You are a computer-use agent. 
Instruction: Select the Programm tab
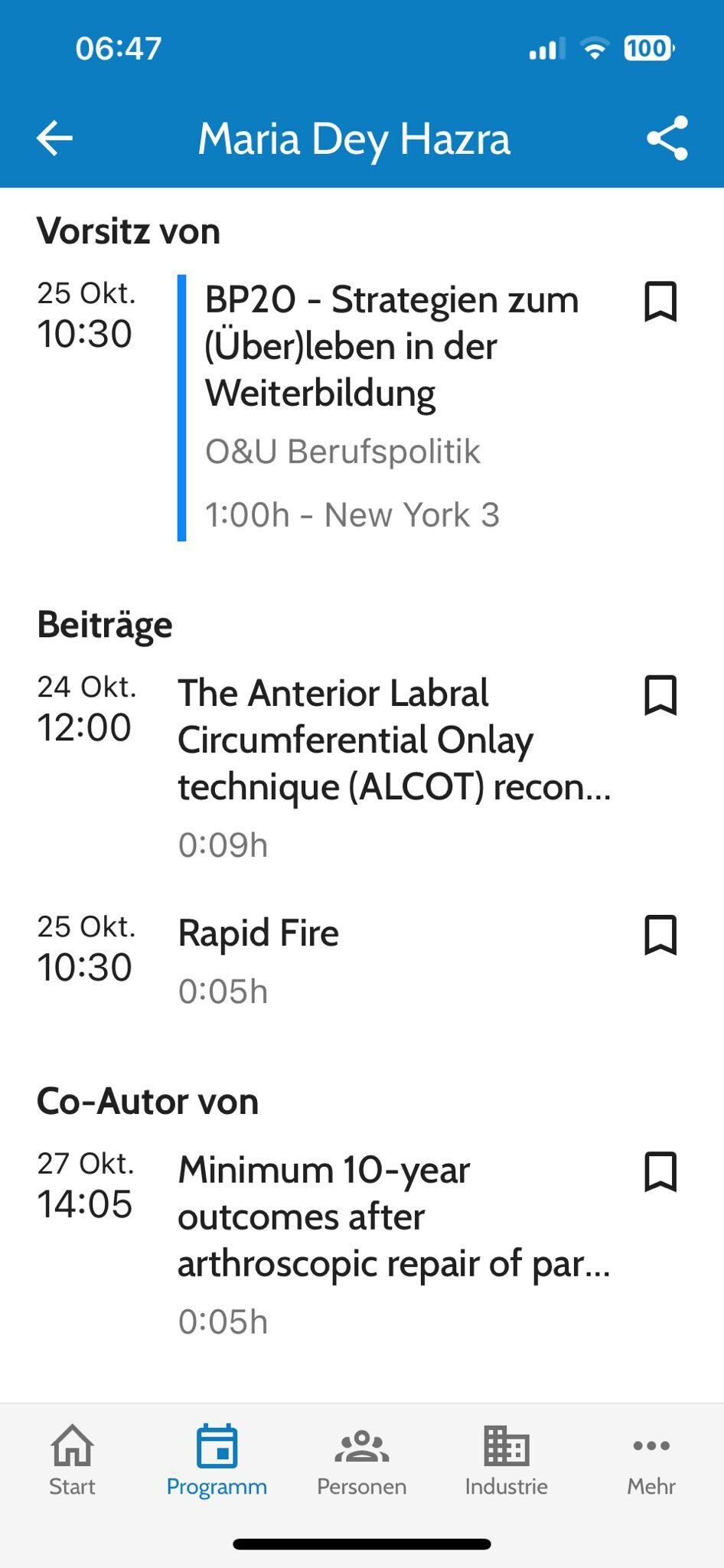pos(217,1461)
